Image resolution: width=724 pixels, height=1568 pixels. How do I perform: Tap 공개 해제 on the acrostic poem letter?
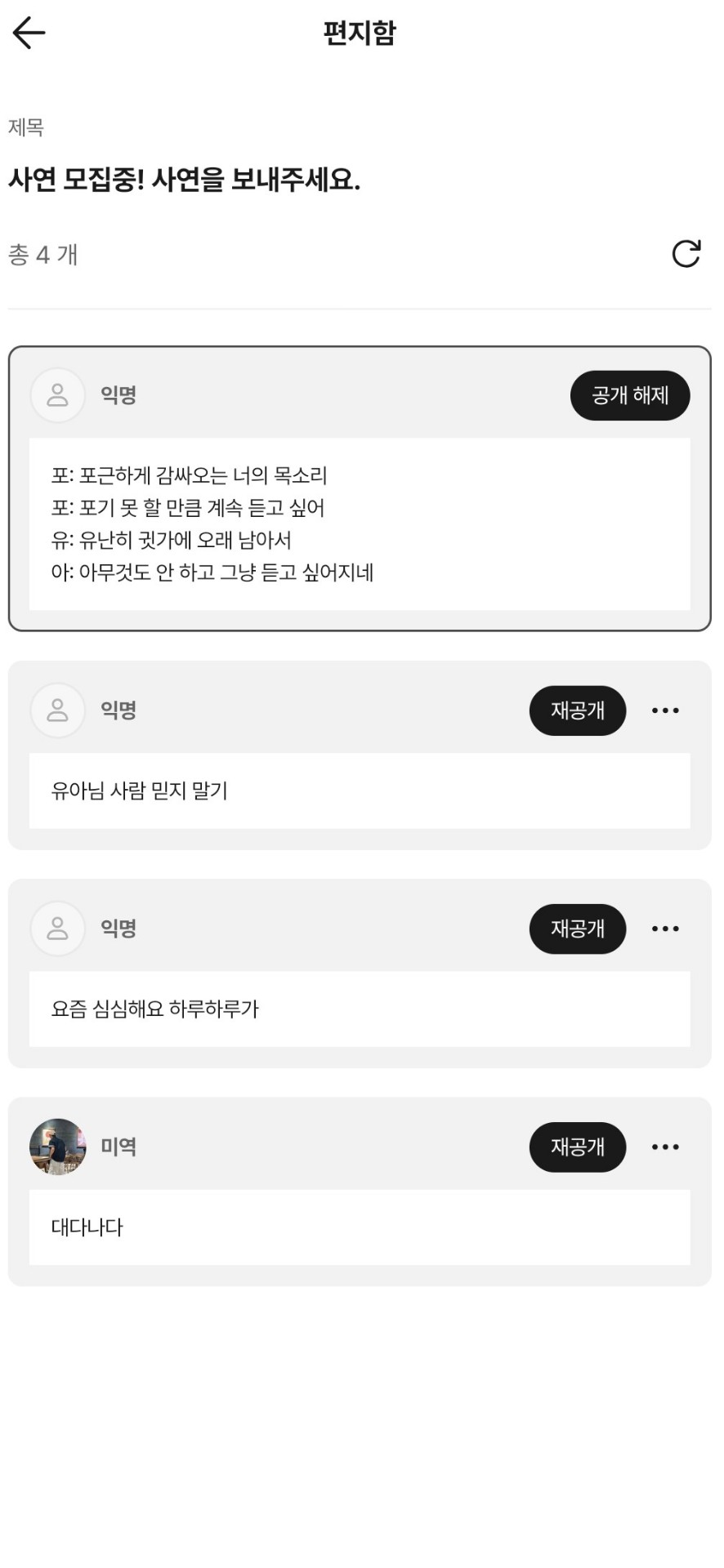click(630, 395)
